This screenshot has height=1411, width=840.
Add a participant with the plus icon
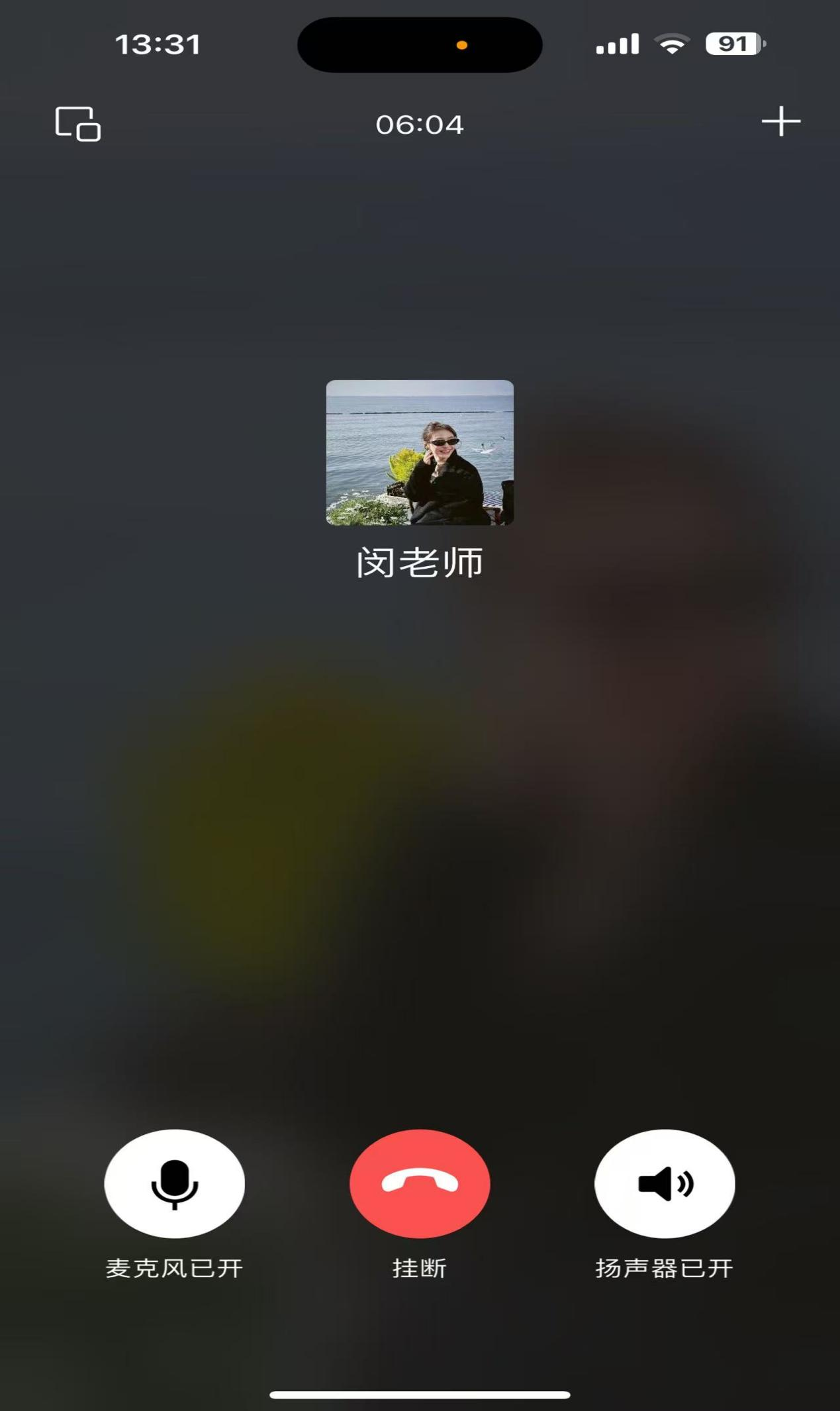click(x=780, y=122)
